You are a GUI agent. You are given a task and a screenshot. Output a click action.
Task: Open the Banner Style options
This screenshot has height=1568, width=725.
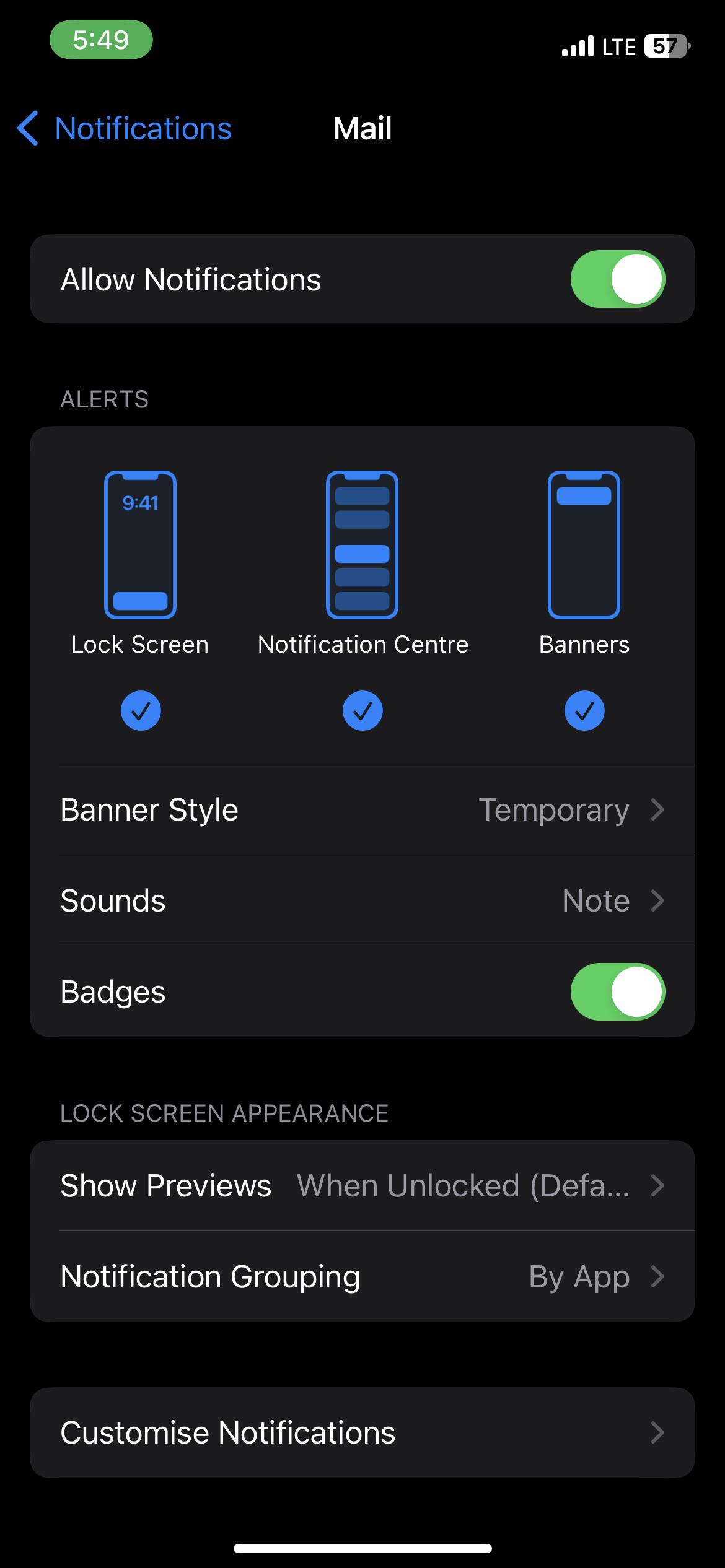pos(362,809)
